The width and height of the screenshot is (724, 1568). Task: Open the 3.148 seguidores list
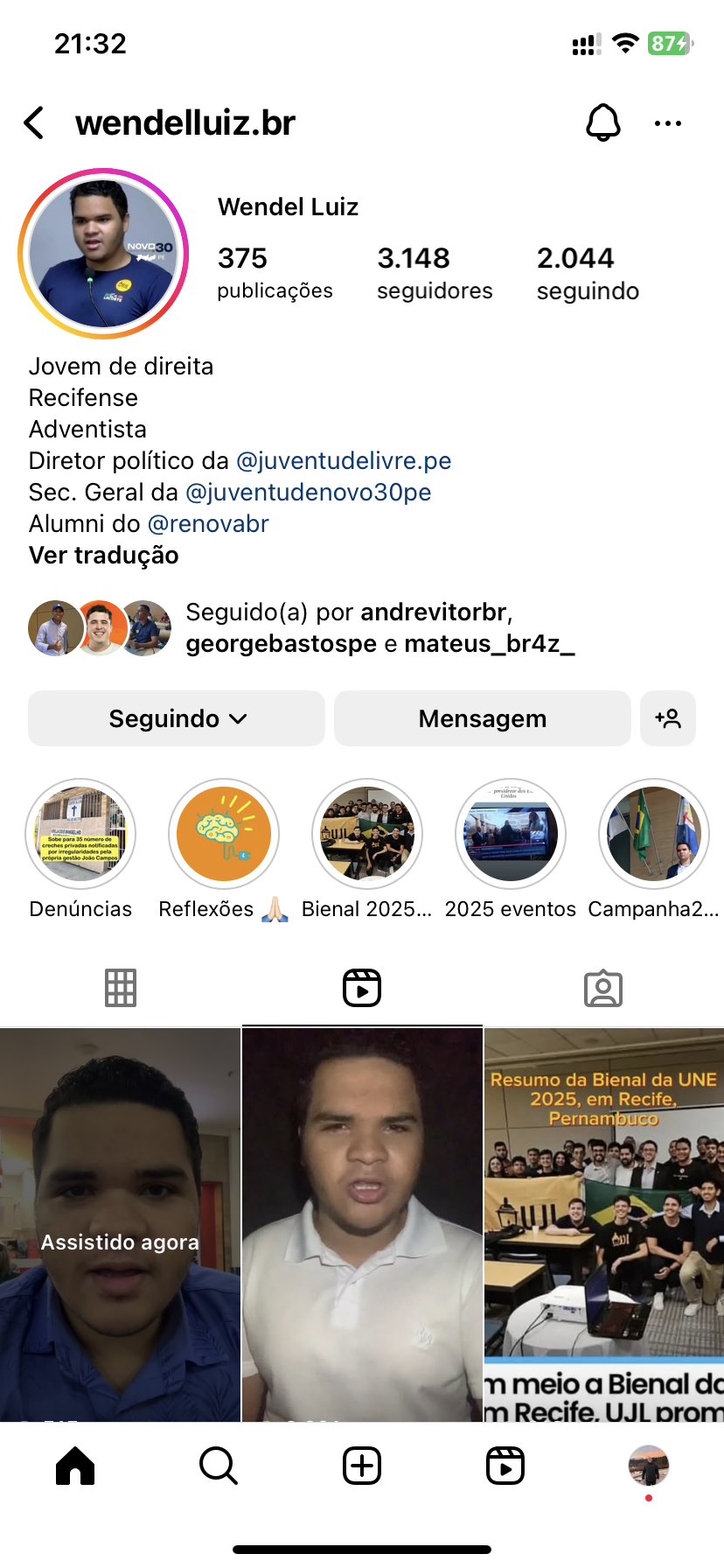coord(435,273)
